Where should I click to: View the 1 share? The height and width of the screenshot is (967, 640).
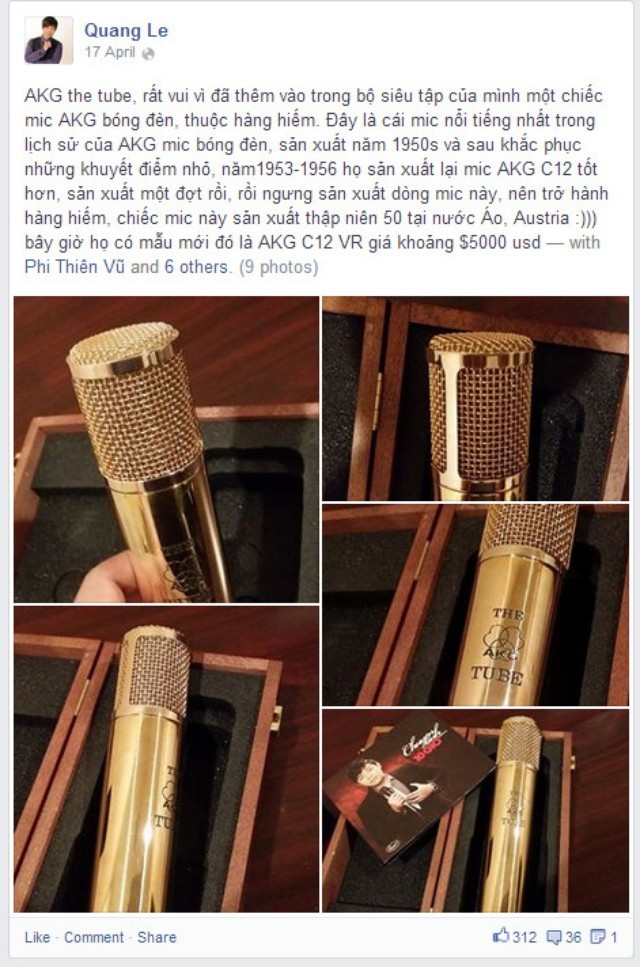[x=604, y=937]
